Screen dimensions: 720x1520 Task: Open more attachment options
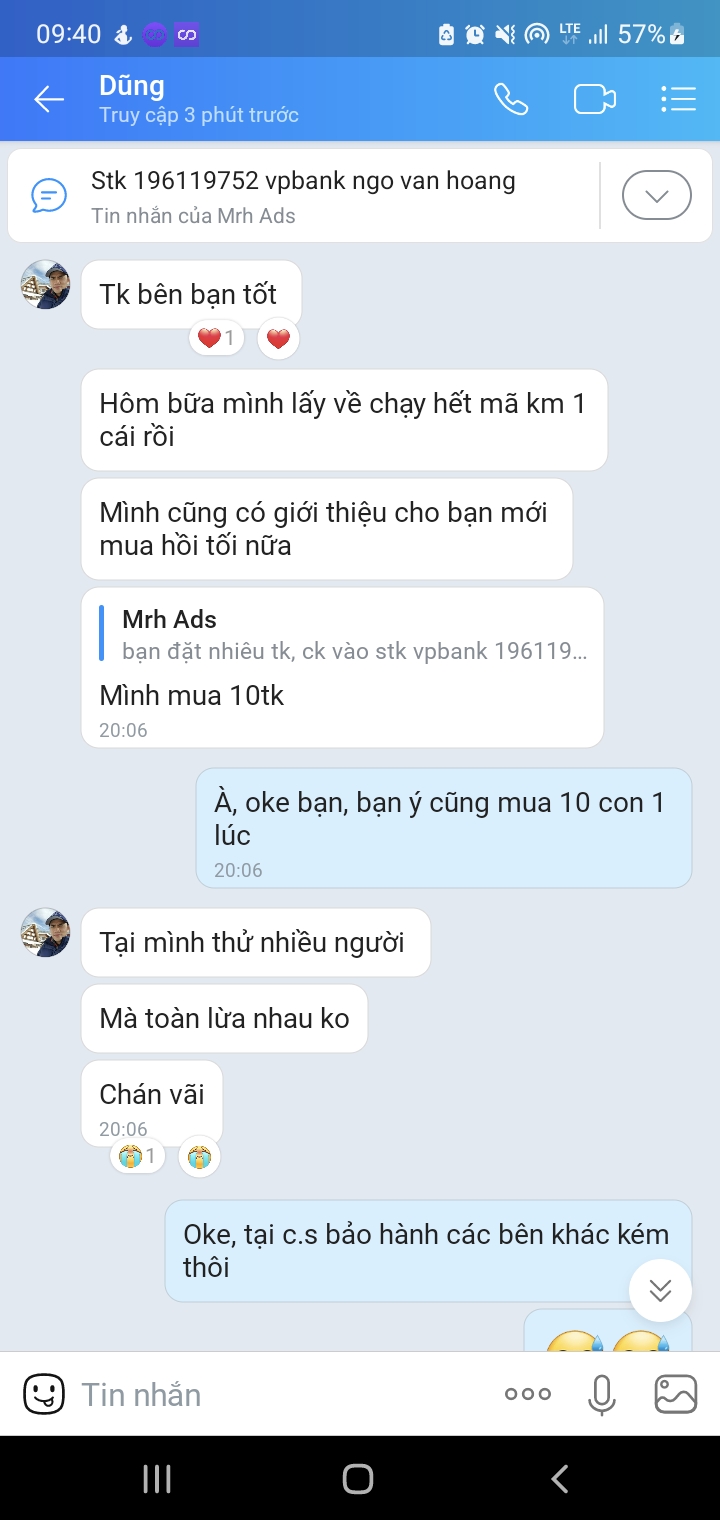click(528, 1394)
